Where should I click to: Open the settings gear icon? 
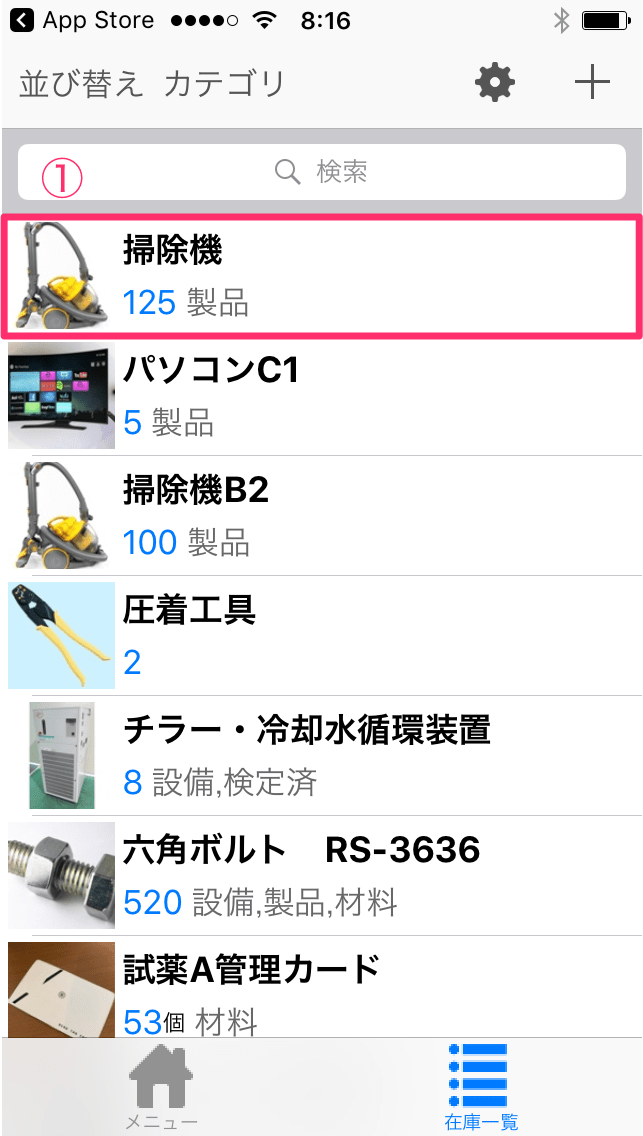(495, 83)
